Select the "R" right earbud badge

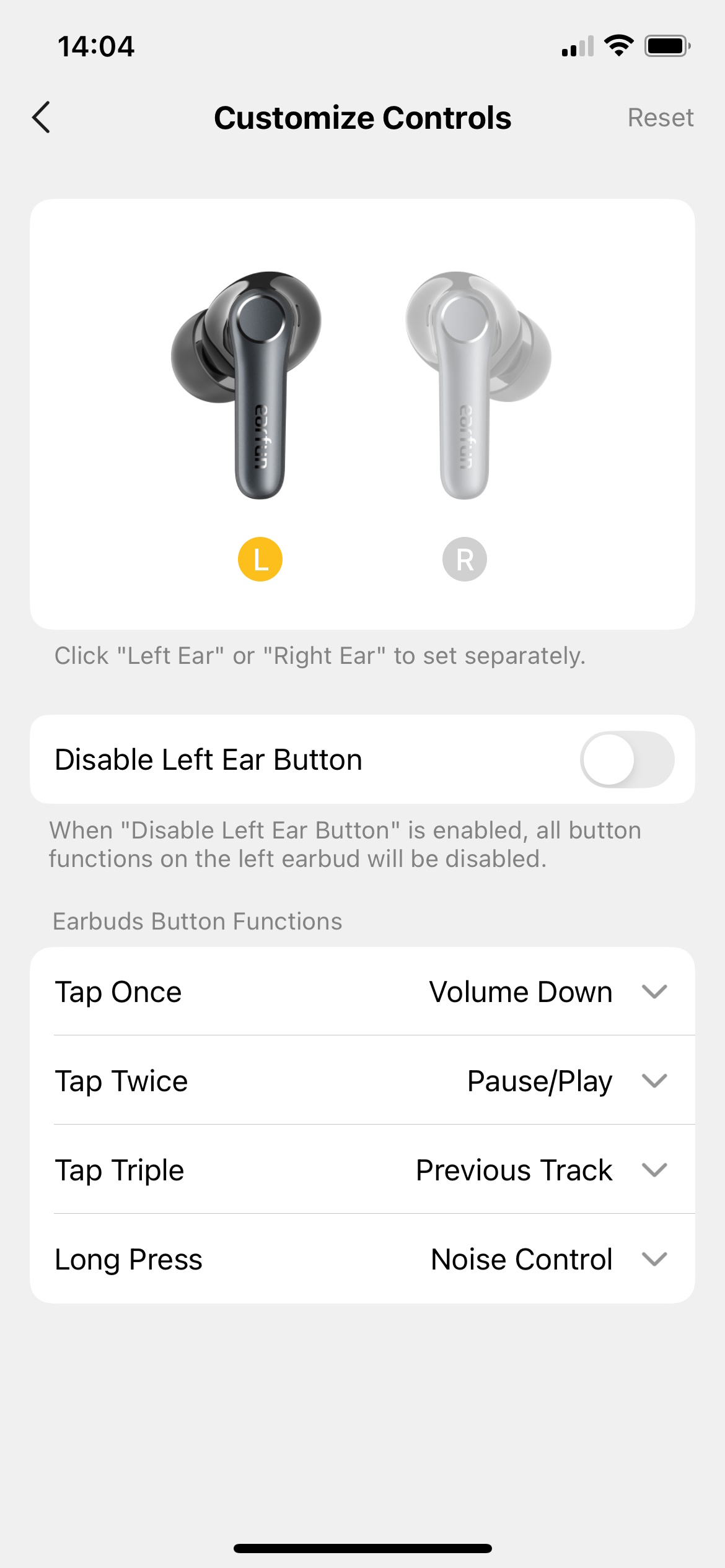[465, 559]
